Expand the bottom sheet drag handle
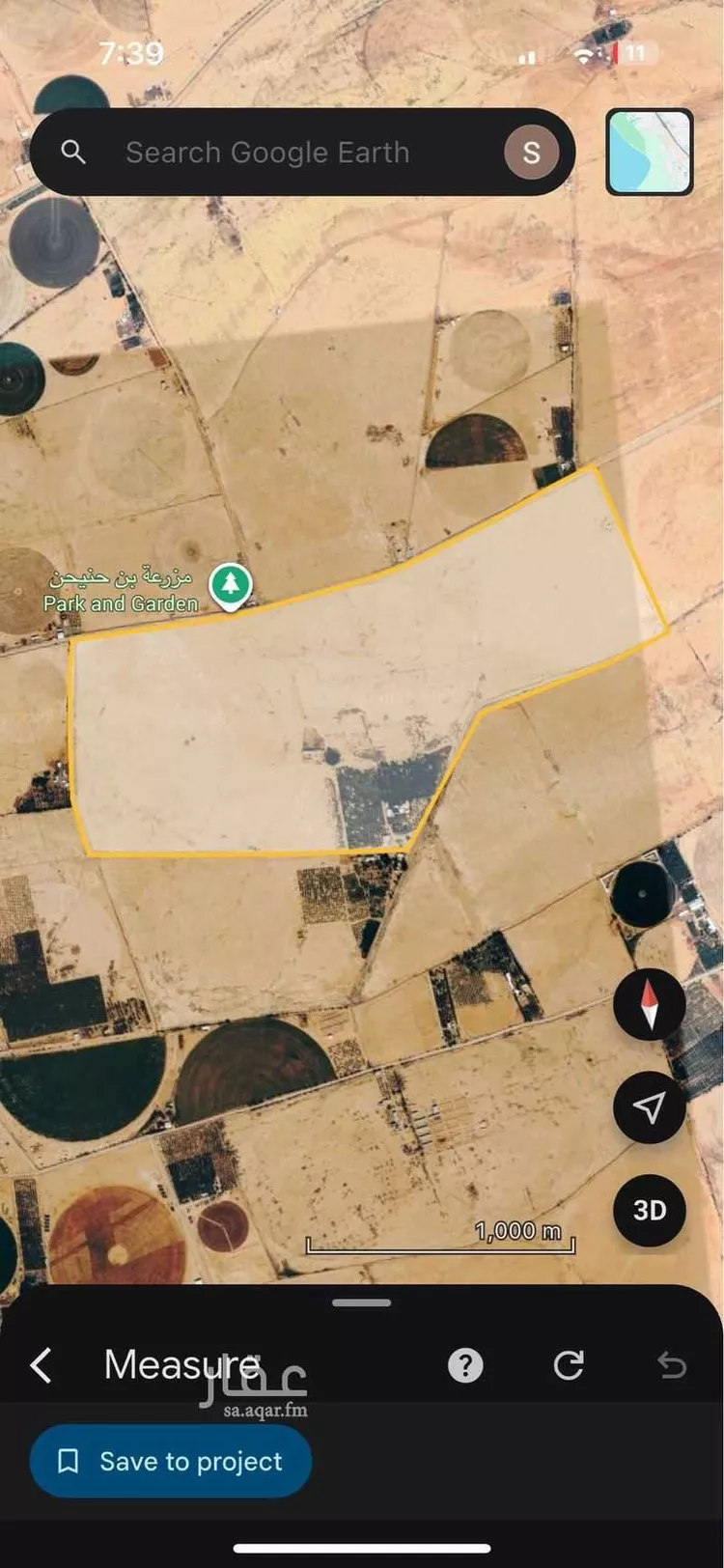Image resolution: width=724 pixels, height=1568 pixels. click(361, 1302)
